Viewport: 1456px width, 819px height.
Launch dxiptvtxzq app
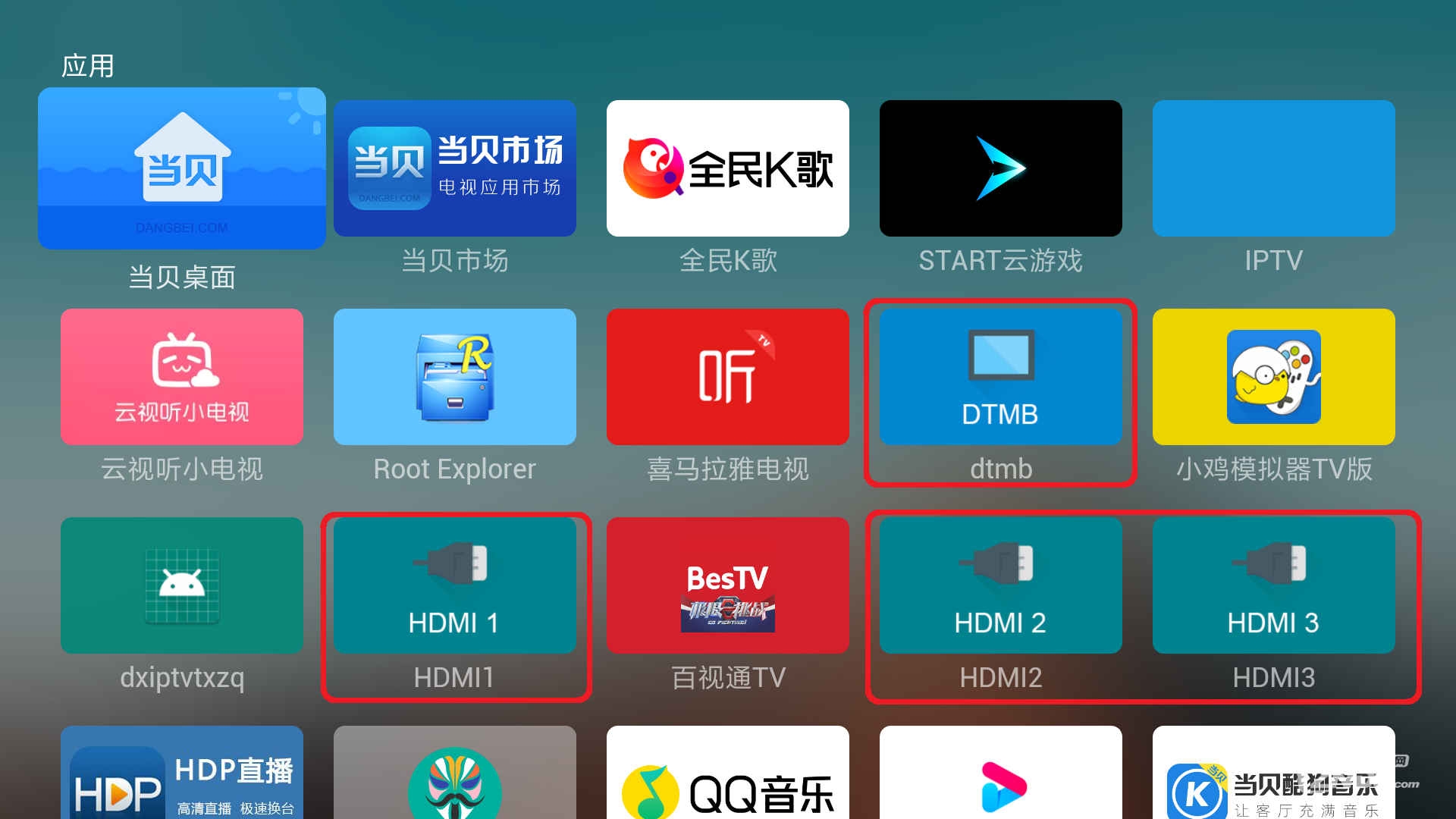182,585
